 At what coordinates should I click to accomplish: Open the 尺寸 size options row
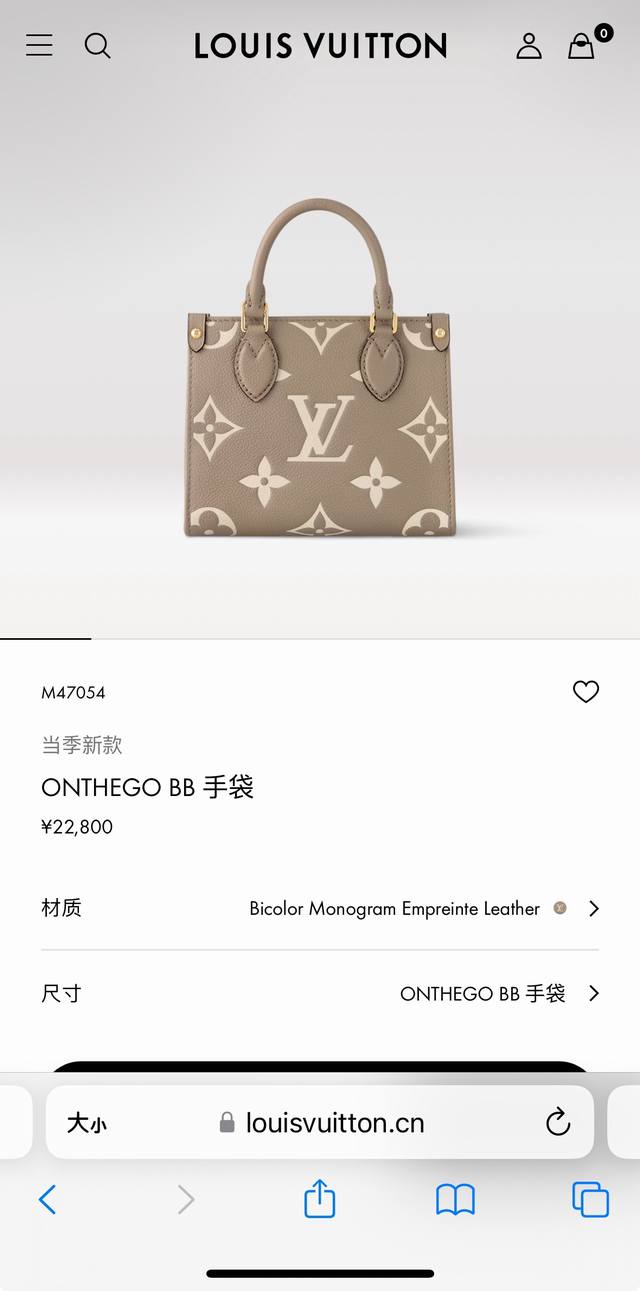pos(320,993)
